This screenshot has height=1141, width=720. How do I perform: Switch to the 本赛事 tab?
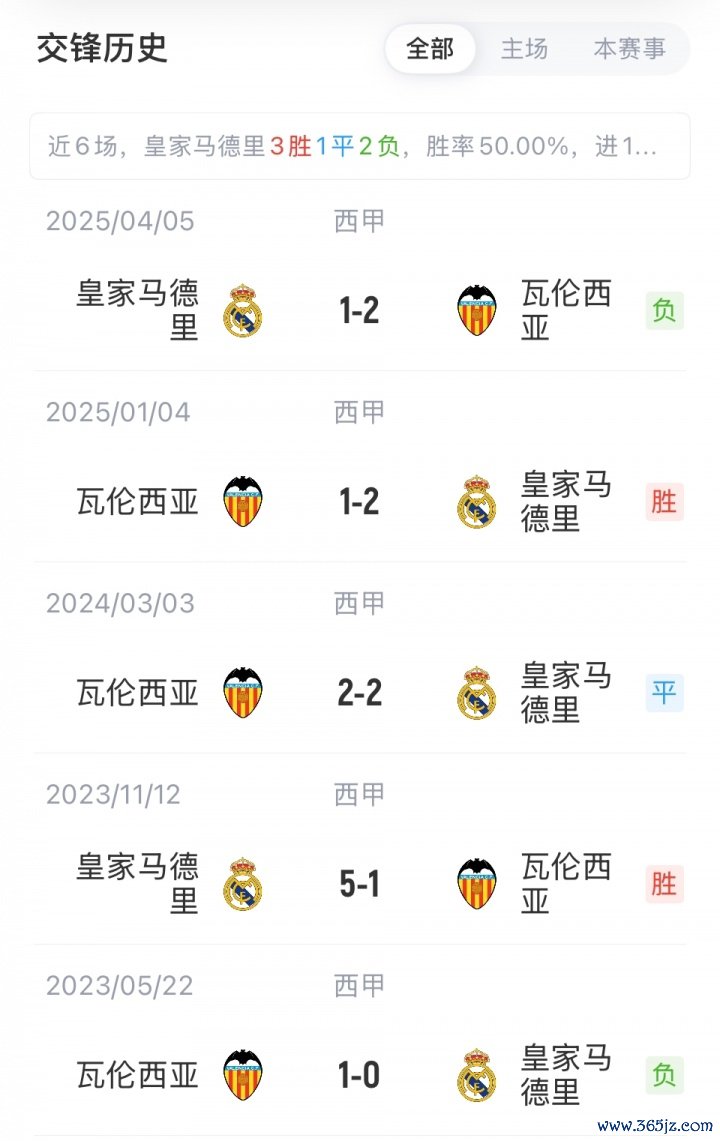tap(629, 48)
